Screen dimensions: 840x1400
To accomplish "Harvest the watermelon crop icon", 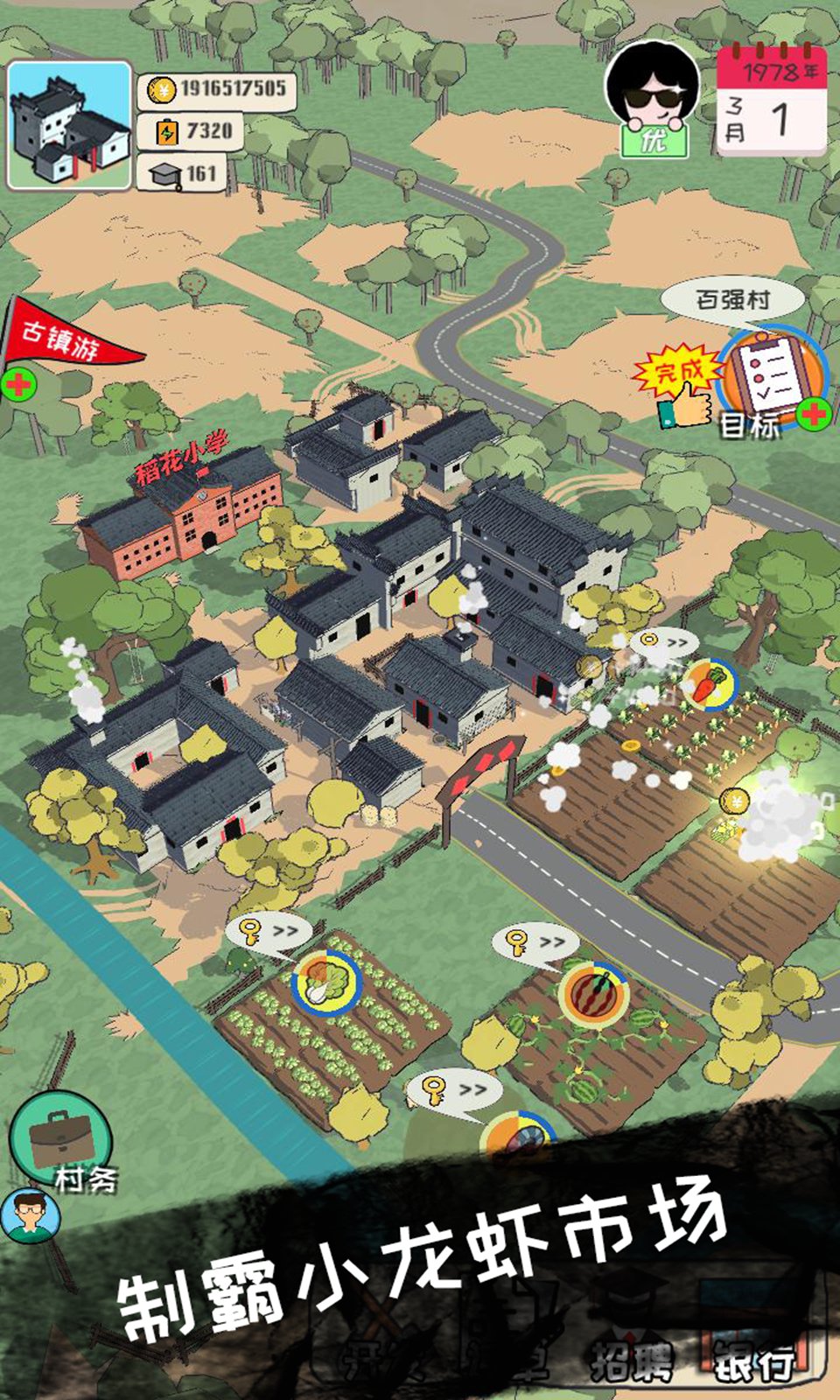I will (x=595, y=995).
